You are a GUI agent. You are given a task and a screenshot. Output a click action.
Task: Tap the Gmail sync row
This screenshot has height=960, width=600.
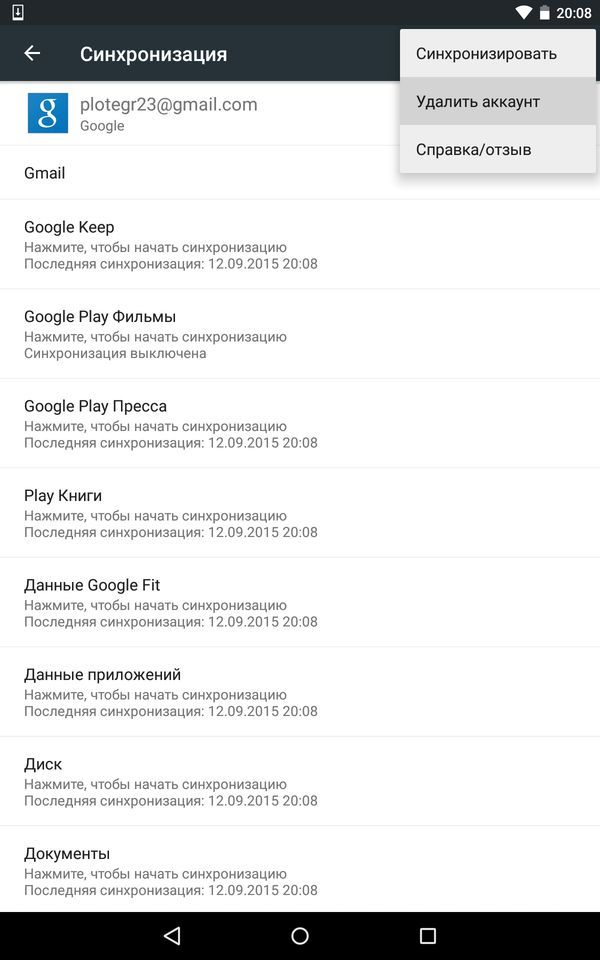(x=200, y=173)
